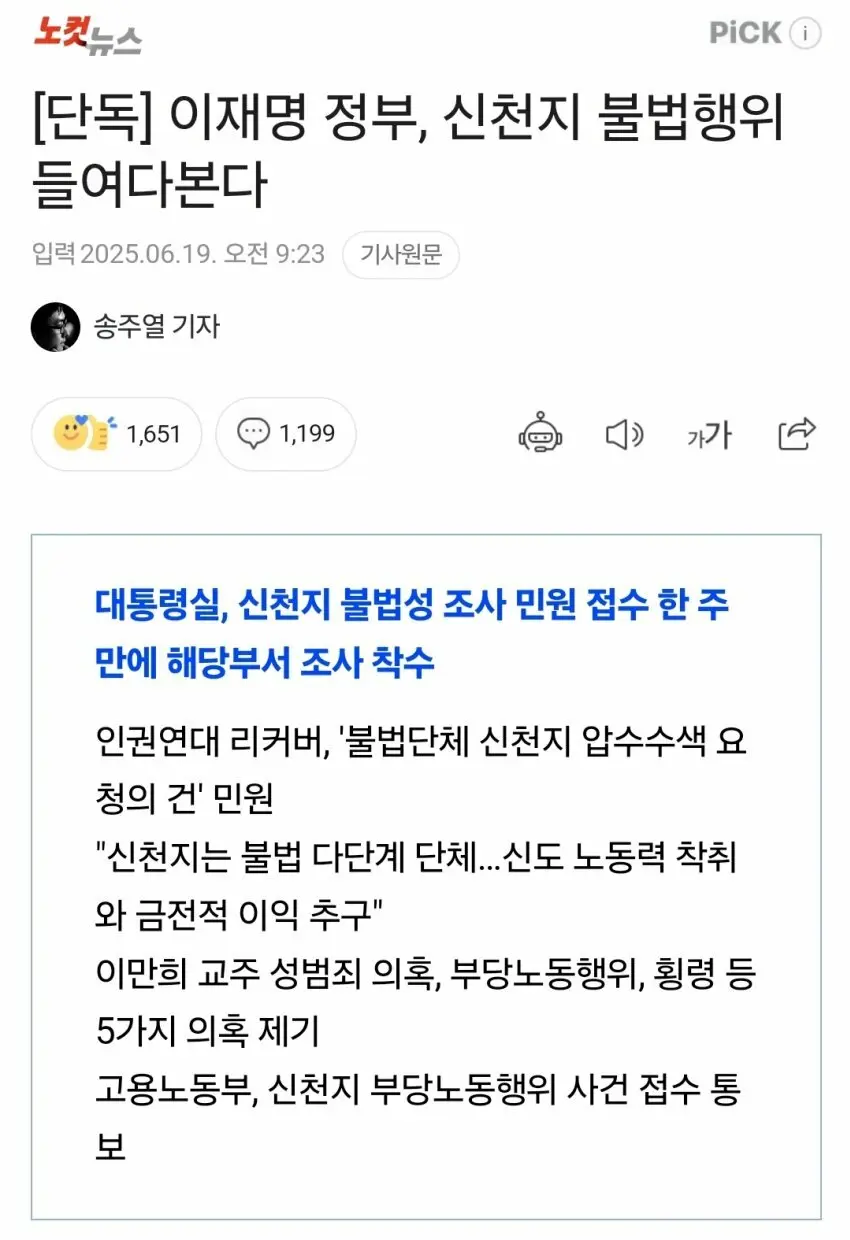The height and width of the screenshot is (1240, 850).
Task: Listen to the article with the speaker icon
Action: coord(625,434)
